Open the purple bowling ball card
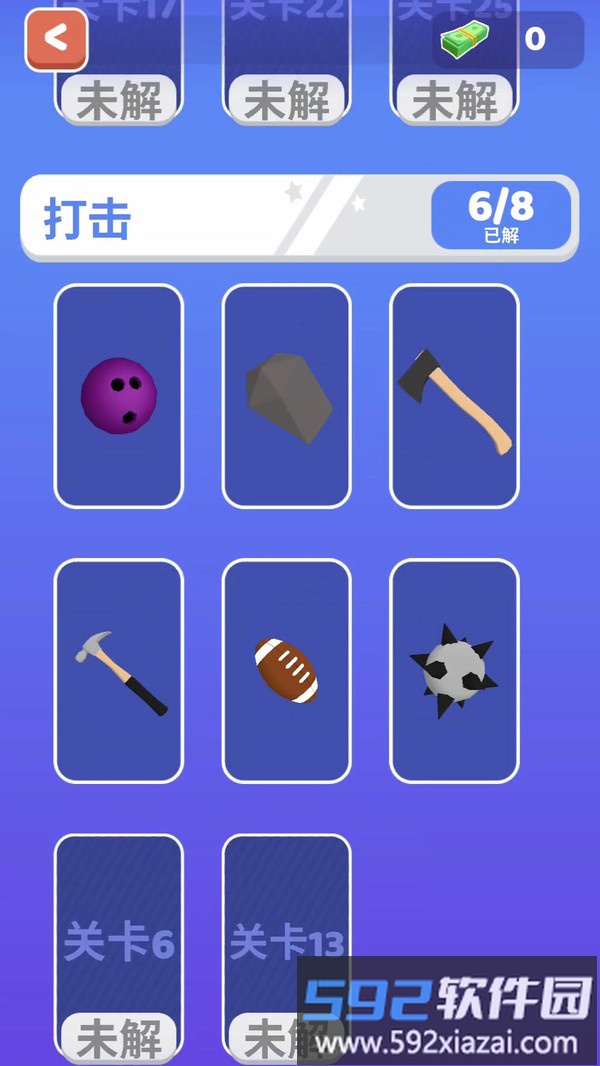This screenshot has height=1066, width=600. pyautogui.click(x=119, y=396)
